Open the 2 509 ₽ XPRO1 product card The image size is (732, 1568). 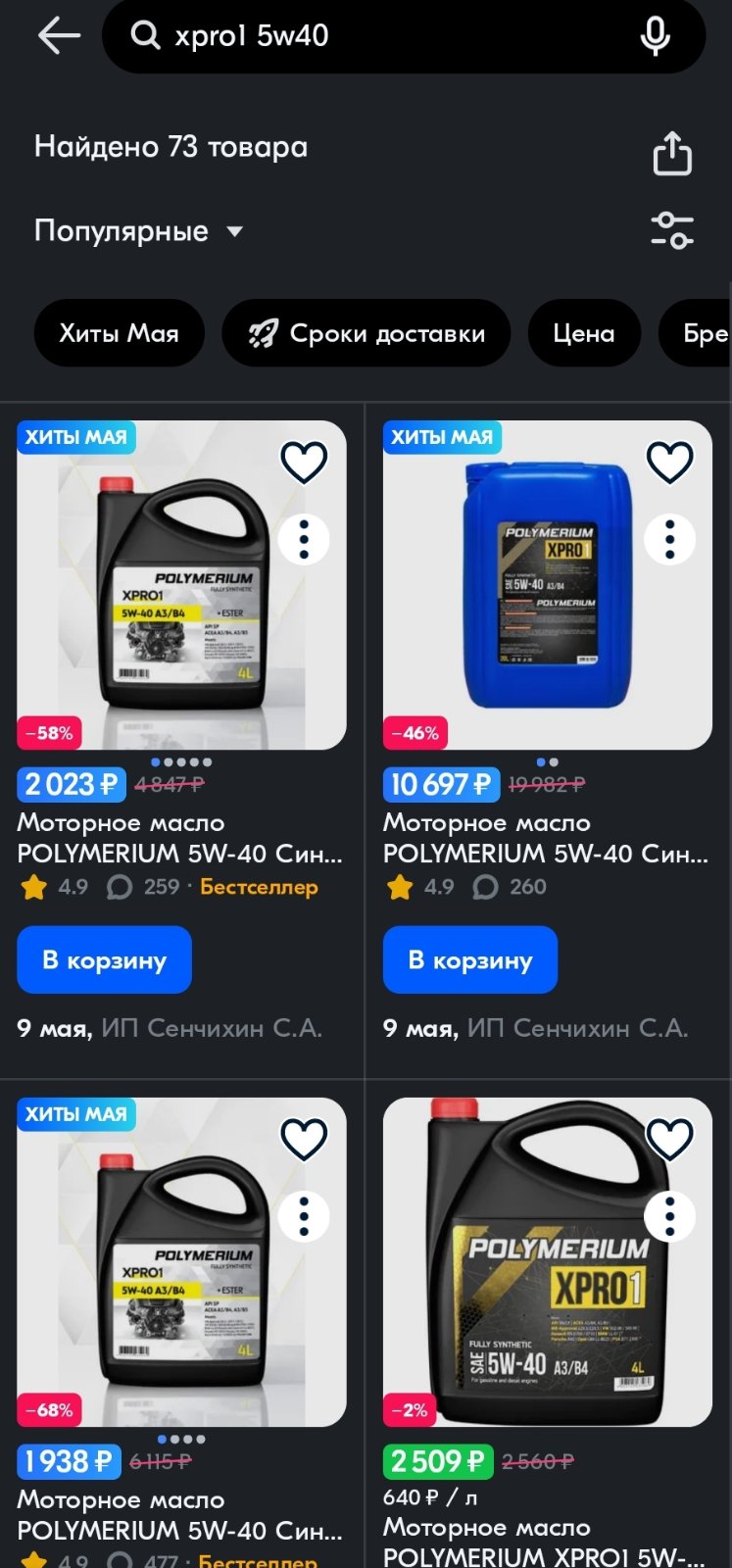[548, 1262]
